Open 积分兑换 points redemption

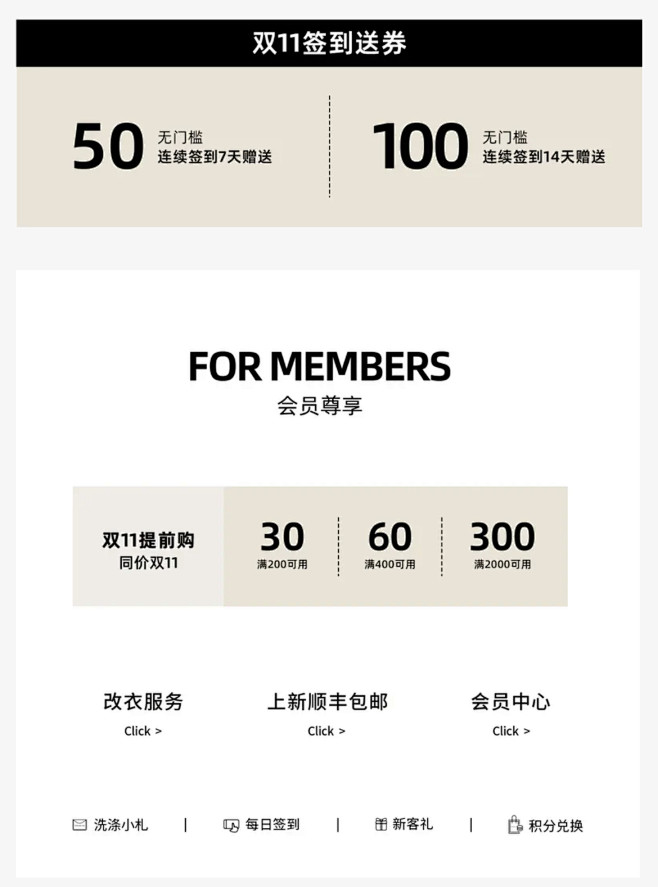pos(545,825)
